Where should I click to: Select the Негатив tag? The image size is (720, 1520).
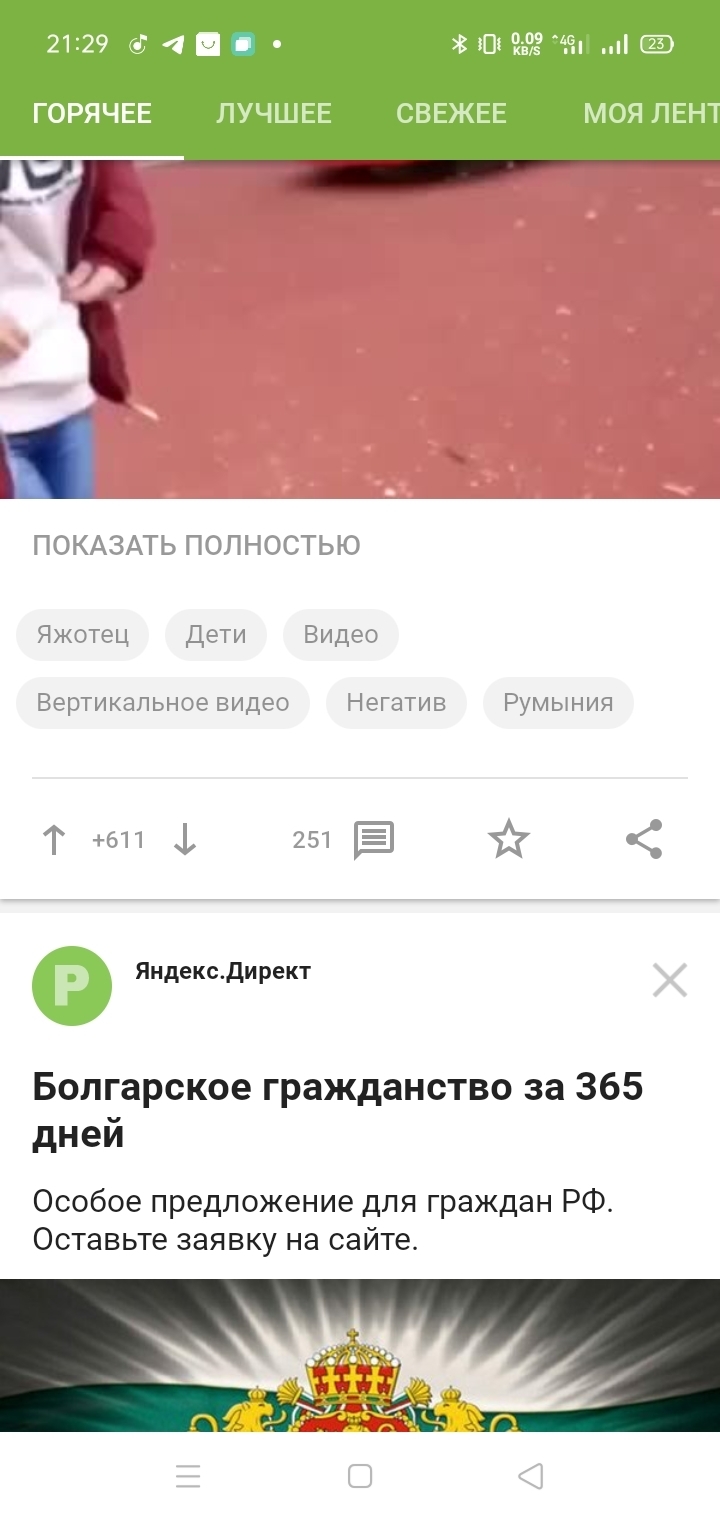pos(396,703)
